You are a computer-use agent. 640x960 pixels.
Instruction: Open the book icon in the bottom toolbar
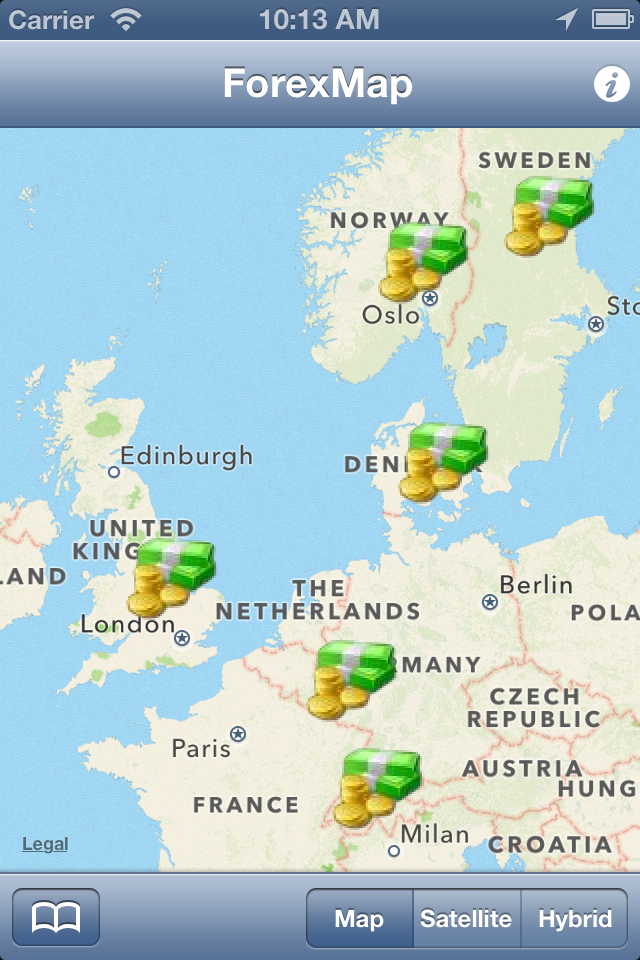tap(56, 917)
